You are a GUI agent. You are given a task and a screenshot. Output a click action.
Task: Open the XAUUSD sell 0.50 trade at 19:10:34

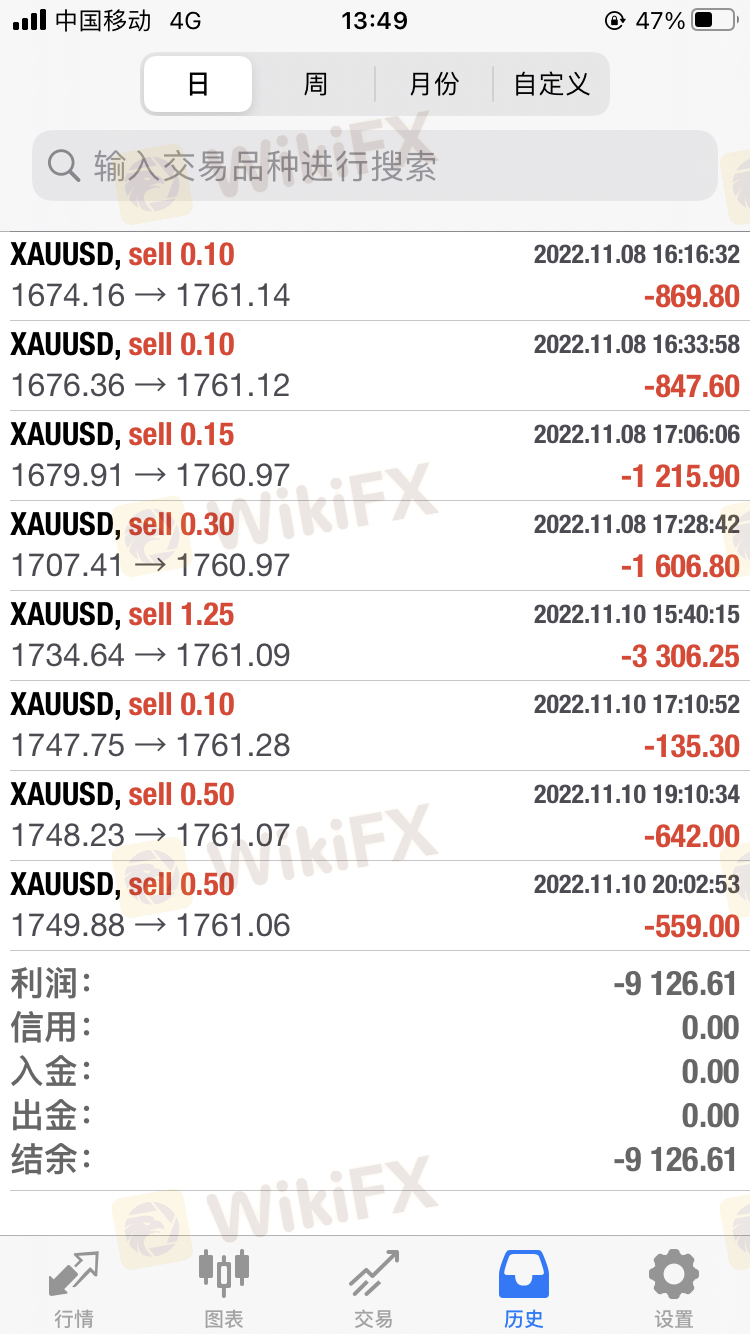[375, 816]
